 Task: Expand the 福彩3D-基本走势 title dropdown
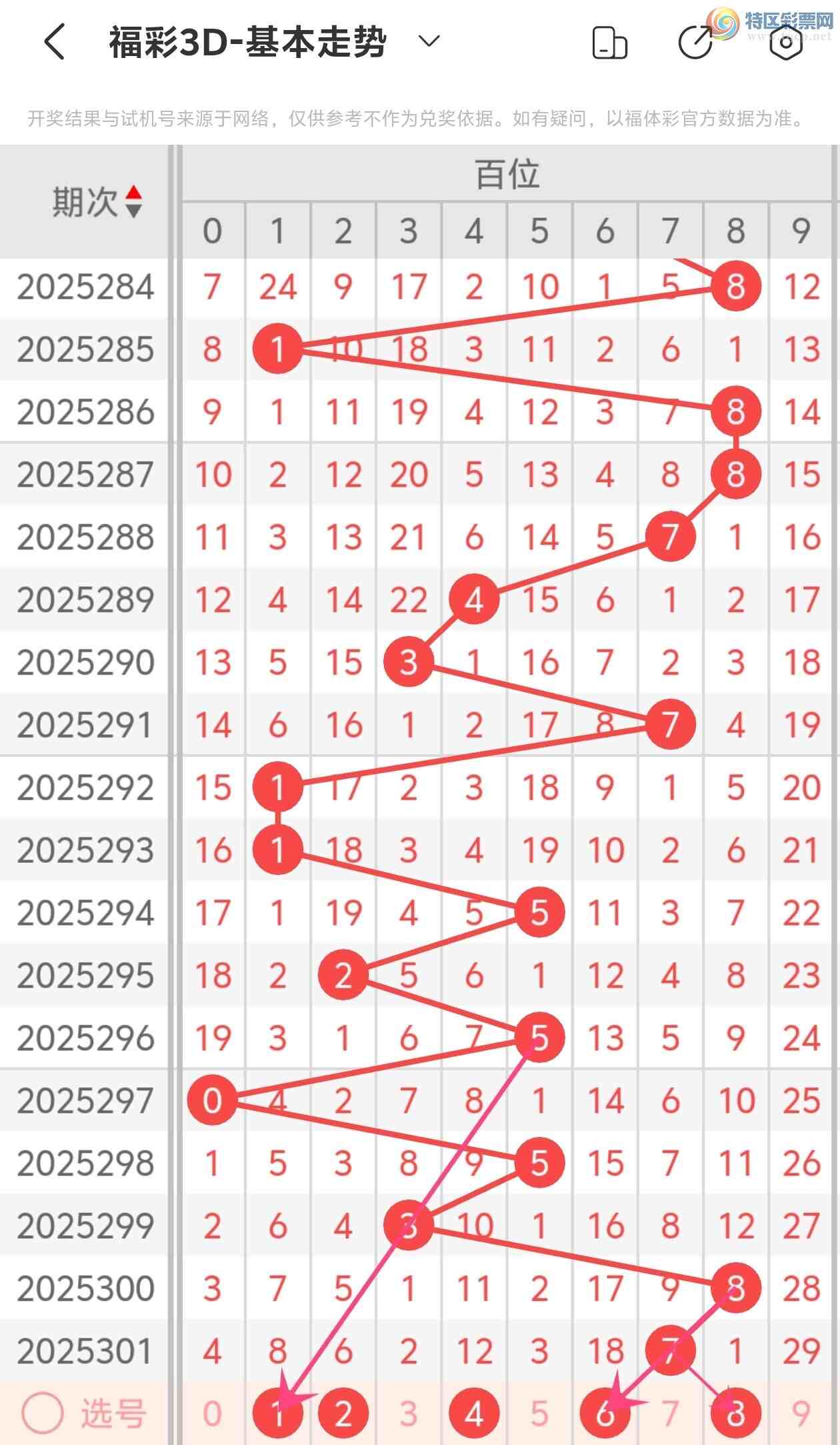click(x=429, y=41)
